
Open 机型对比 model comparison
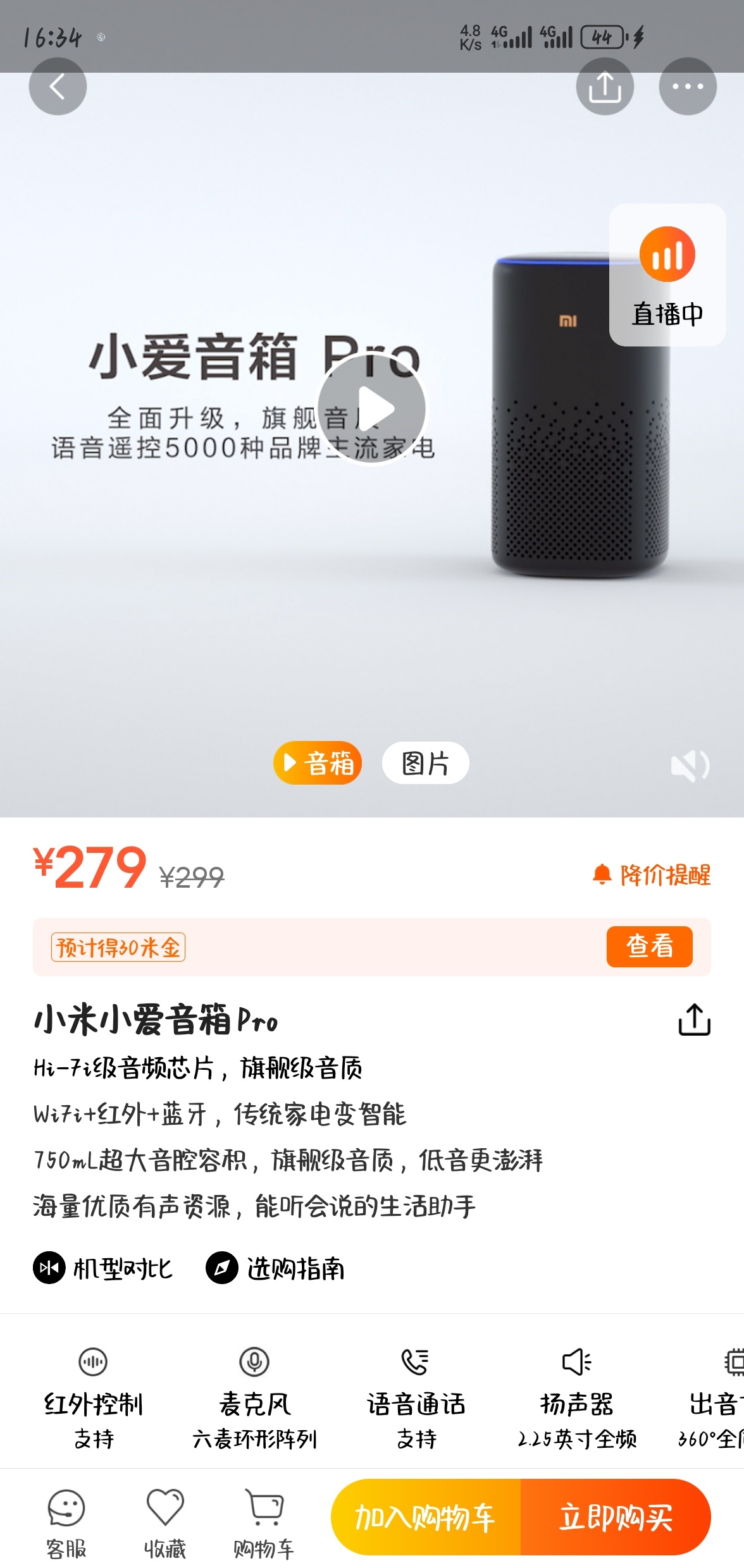(x=102, y=1268)
